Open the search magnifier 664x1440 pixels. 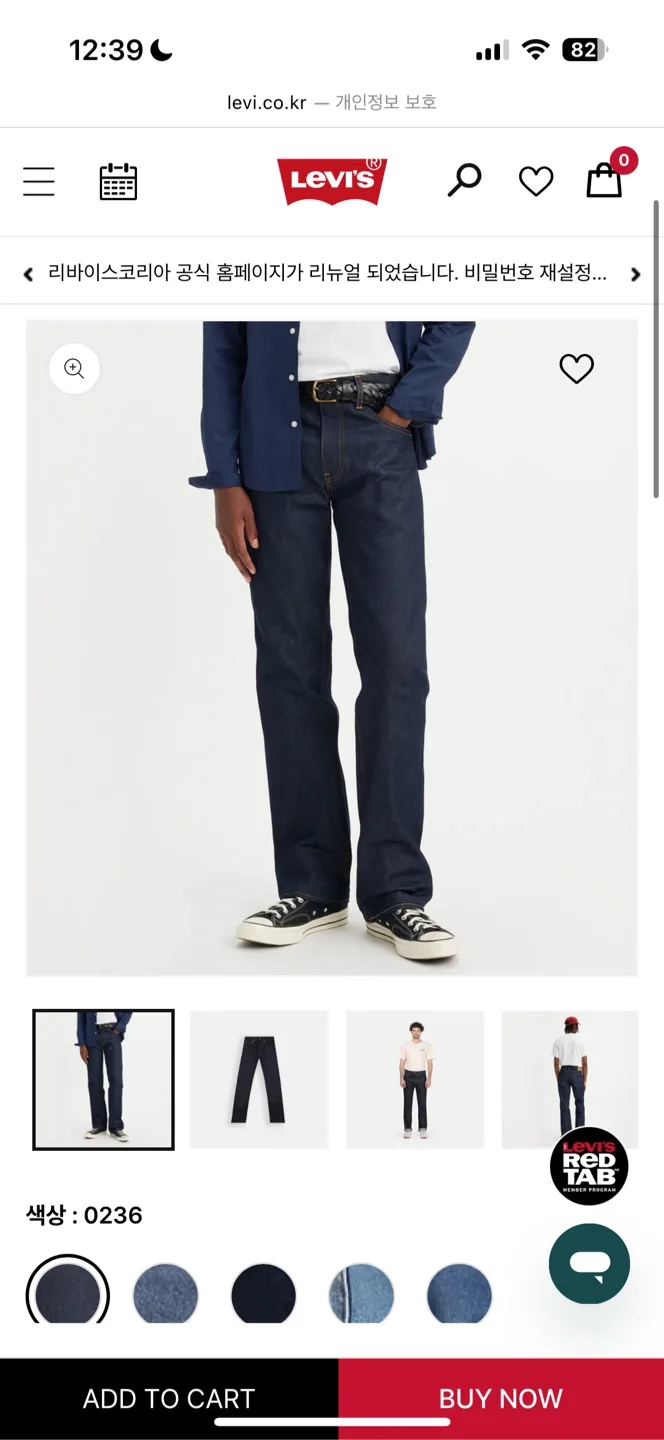pos(464,180)
